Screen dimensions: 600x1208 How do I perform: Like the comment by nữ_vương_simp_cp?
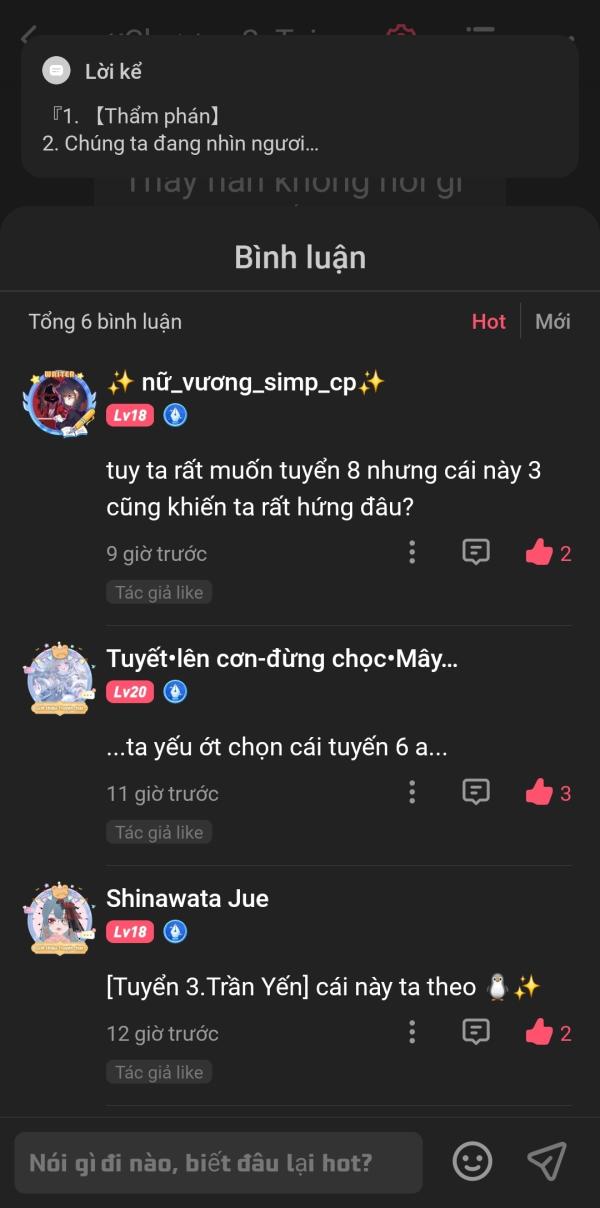(x=539, y=552)
